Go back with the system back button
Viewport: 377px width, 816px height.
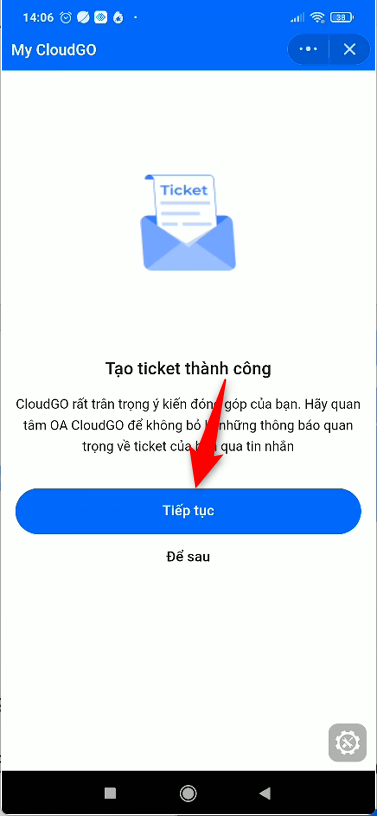tap(265, 793)
